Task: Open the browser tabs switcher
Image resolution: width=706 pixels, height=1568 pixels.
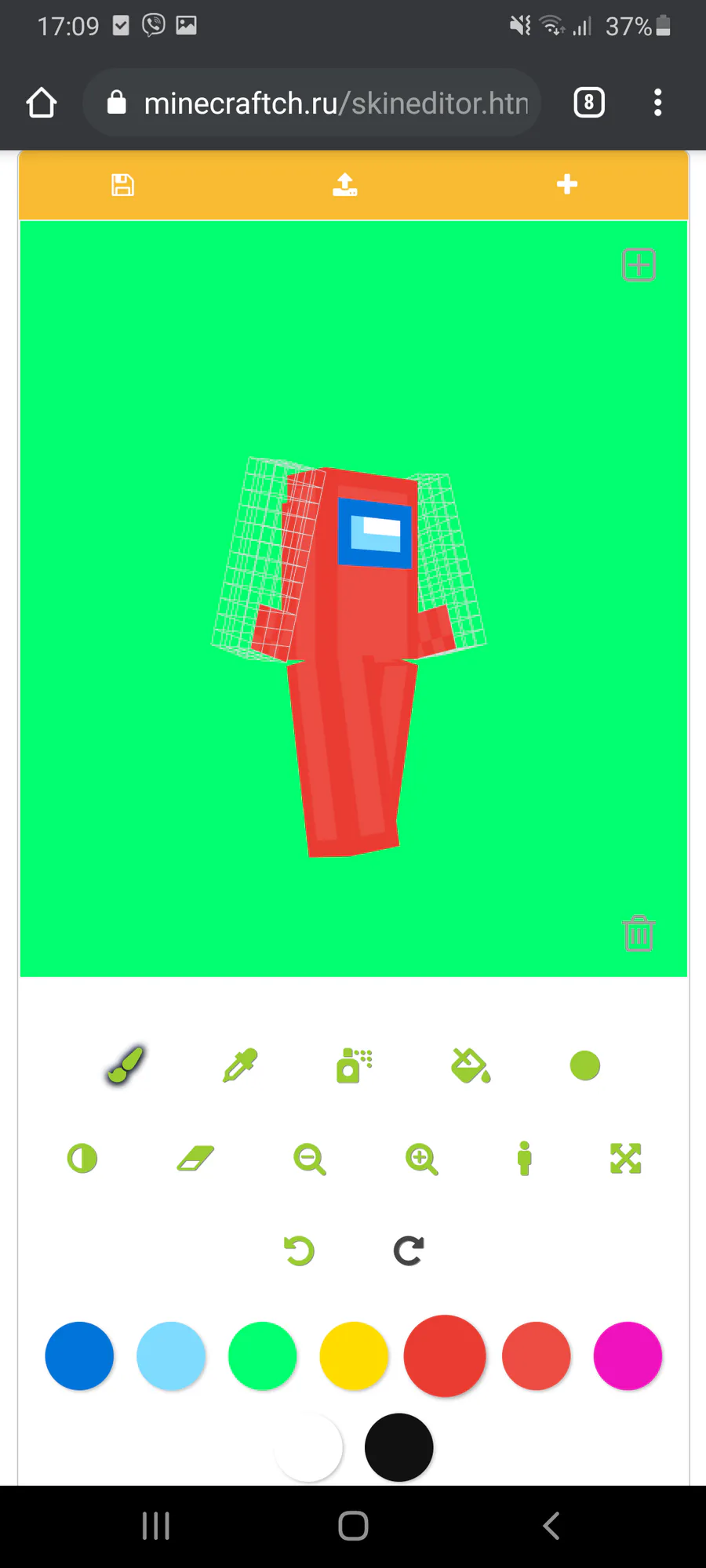Action: 589,103
